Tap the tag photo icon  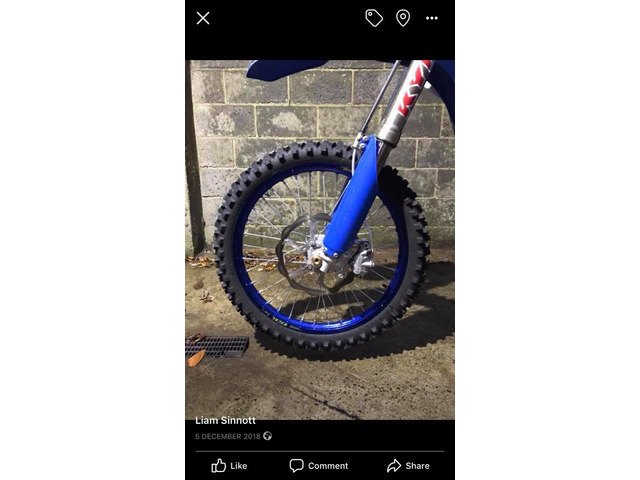(x=374, y=18)
